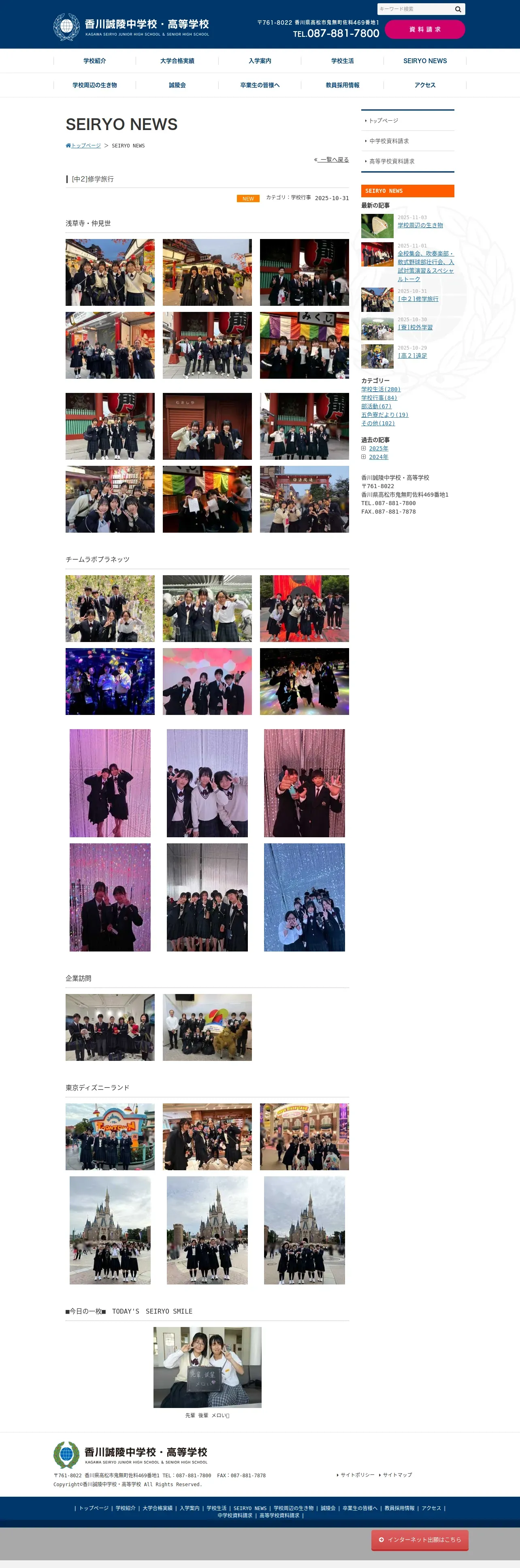Open 高等学校資料請求 in the sidebar
Image resolution: width=520 pixels, height=1568 pixels.
[x=392, y=161]
